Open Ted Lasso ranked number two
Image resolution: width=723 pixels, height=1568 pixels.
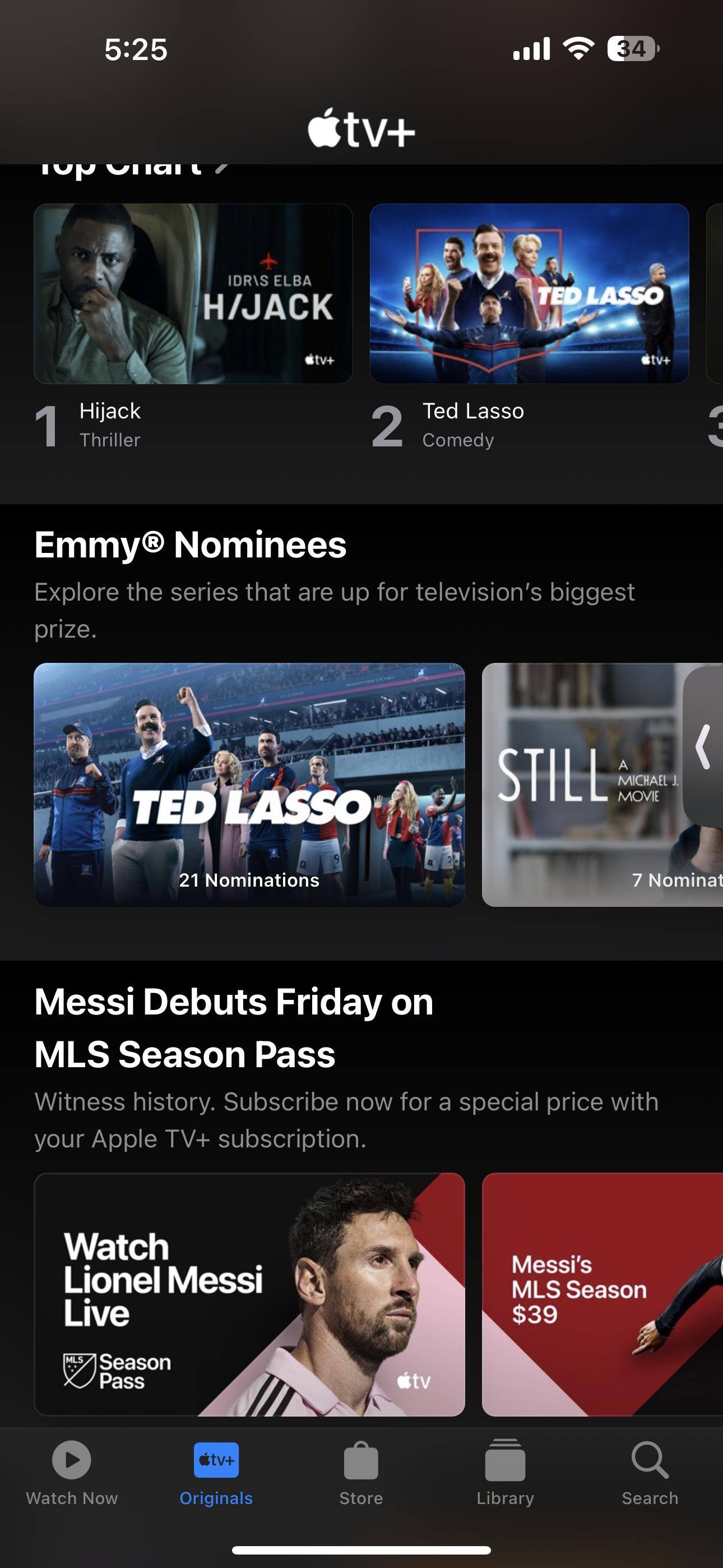click(x=529, y=293)
